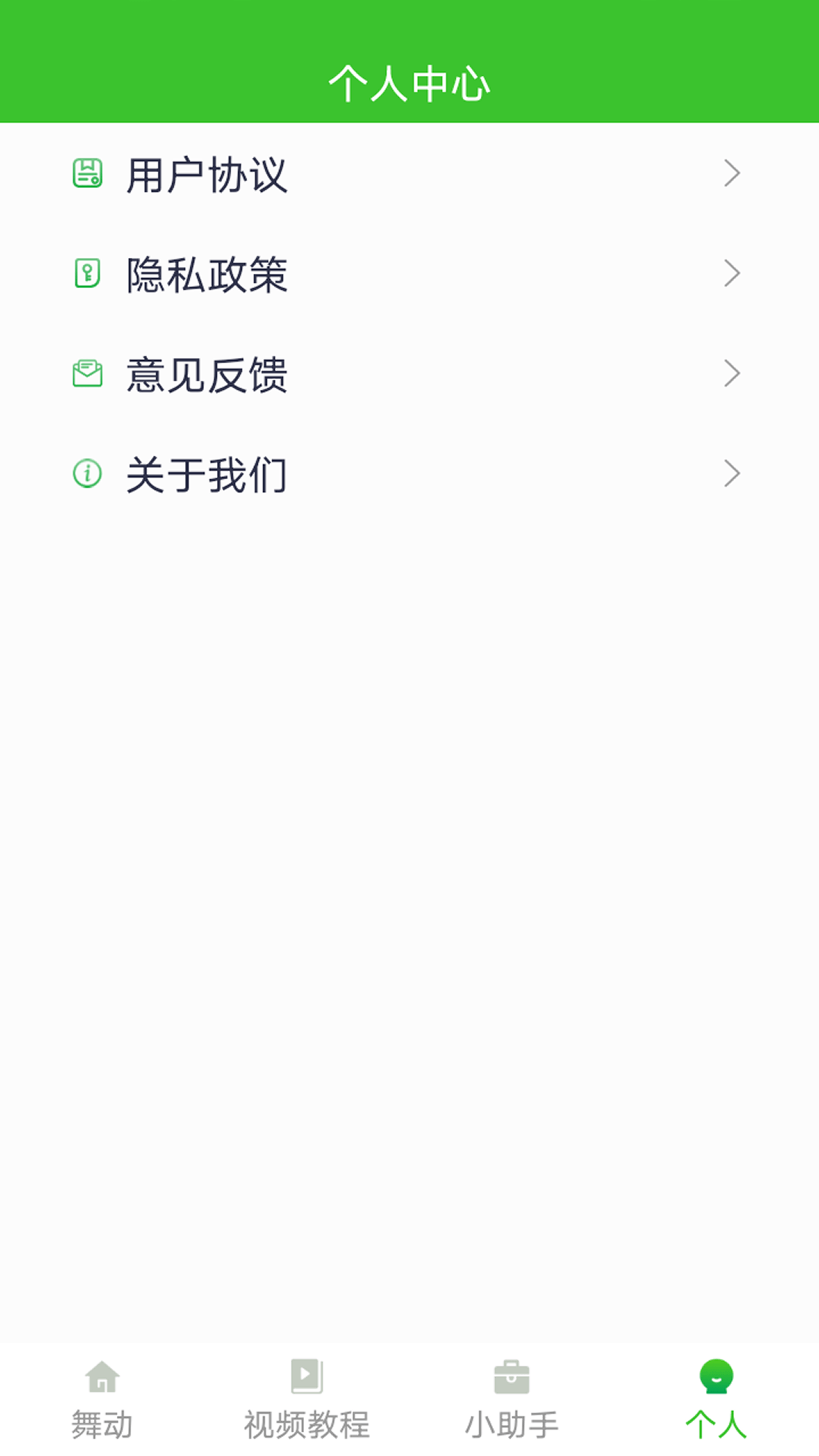Open the 用户协议 agreement page

(409, 174)
